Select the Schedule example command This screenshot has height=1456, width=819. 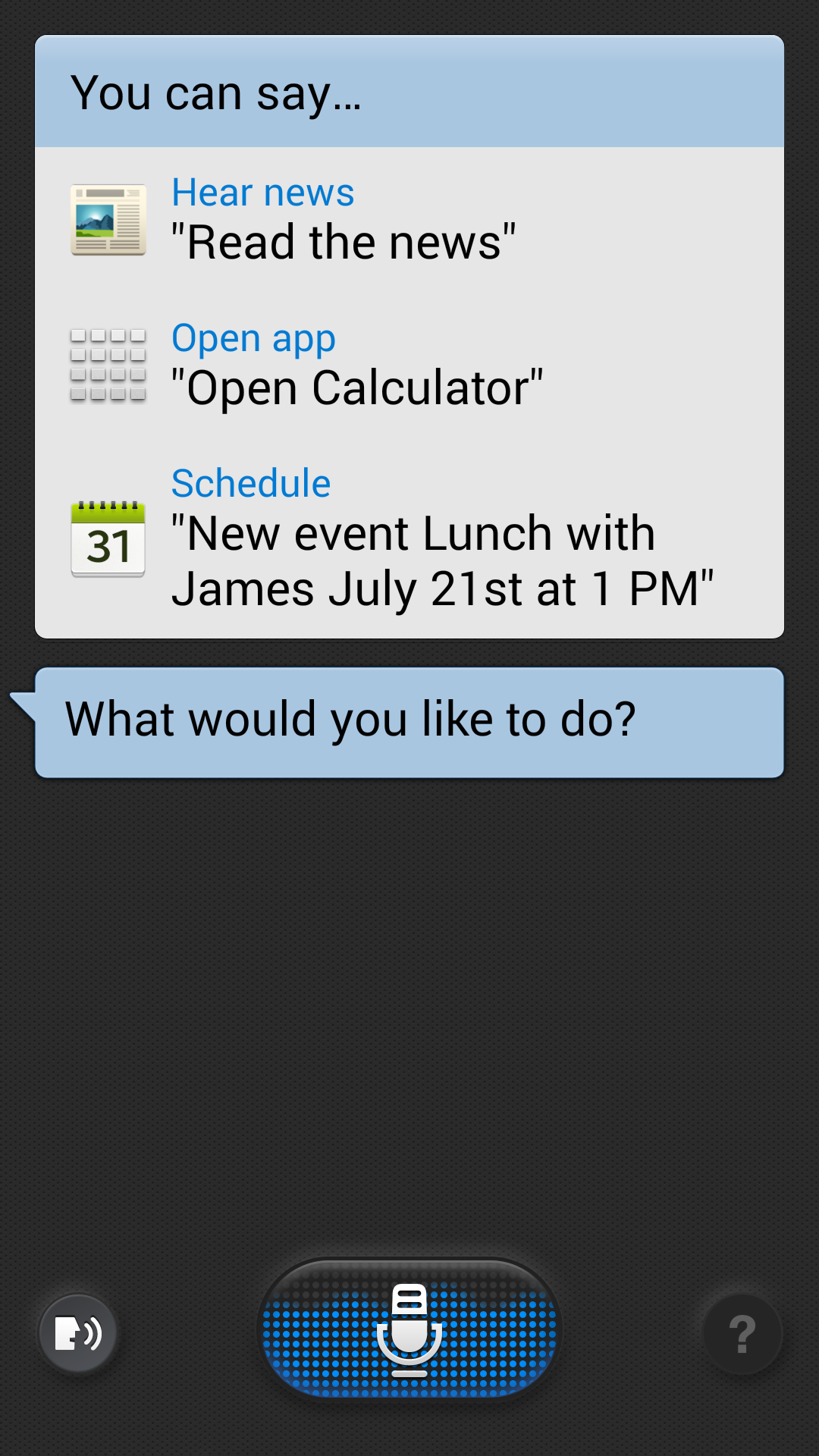coord(409,538)
